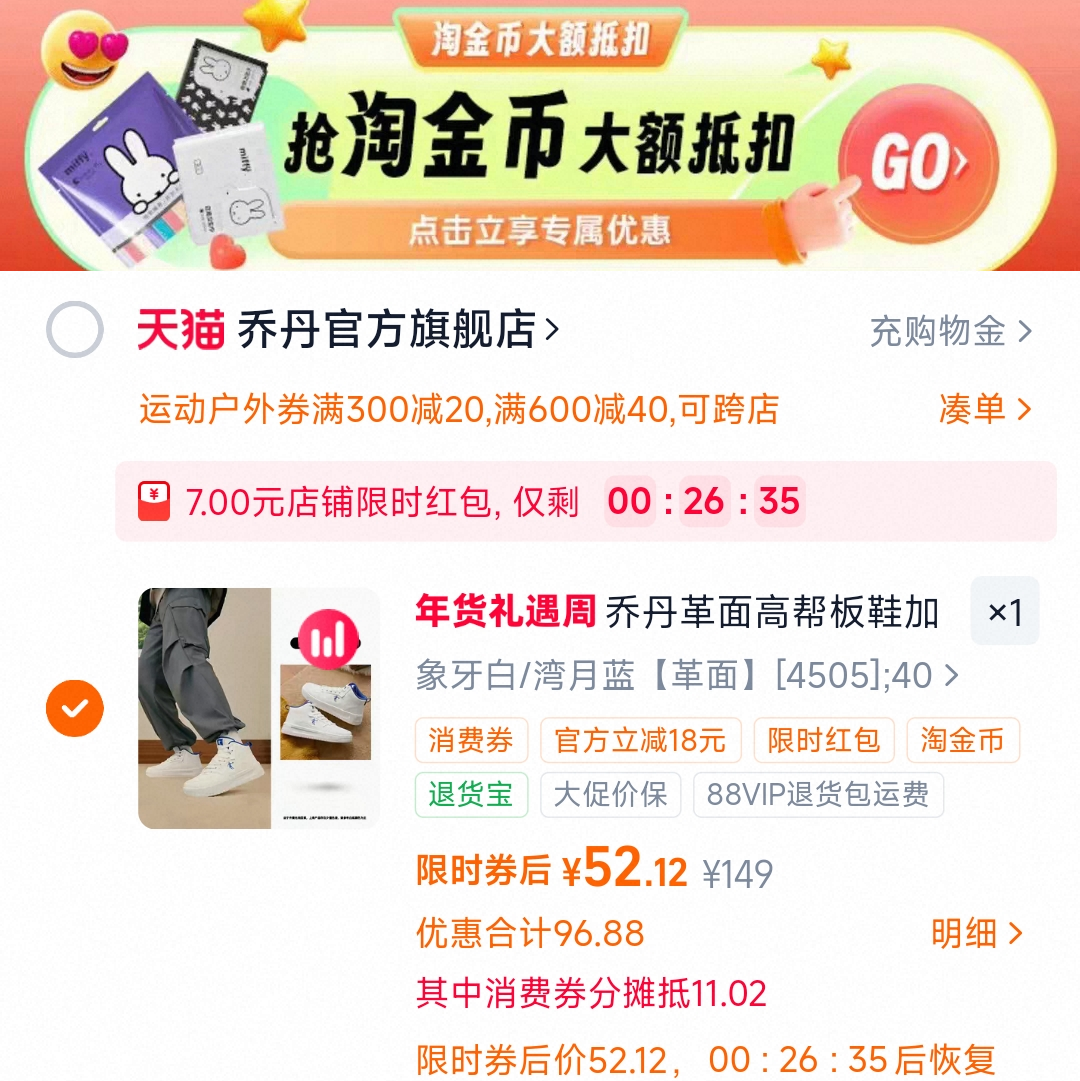
Task: Tap the GO button on the banner
Action: pyautogui.click(x=918, y=163)
